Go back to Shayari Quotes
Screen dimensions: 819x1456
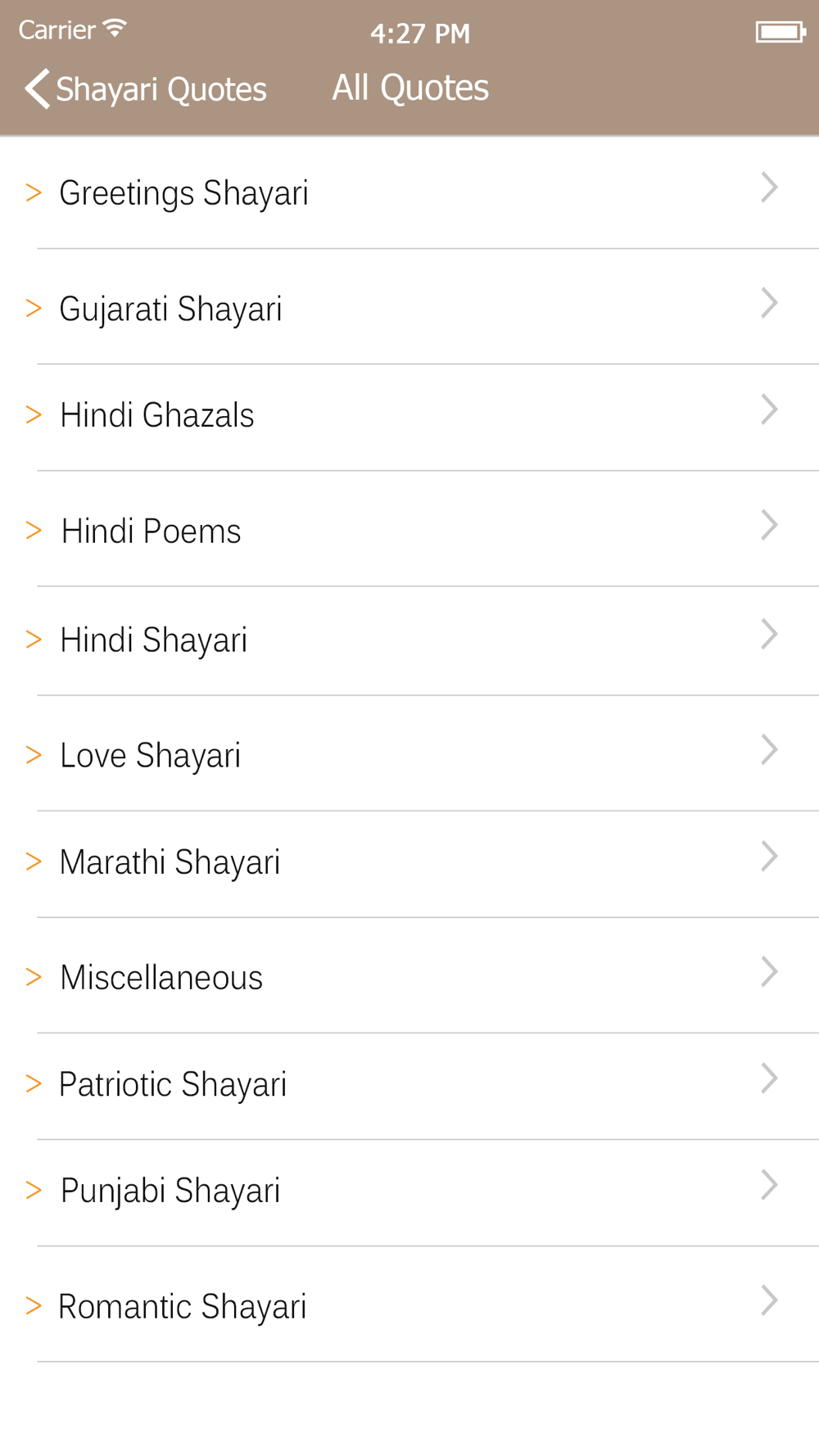click(x=146, y=88)
